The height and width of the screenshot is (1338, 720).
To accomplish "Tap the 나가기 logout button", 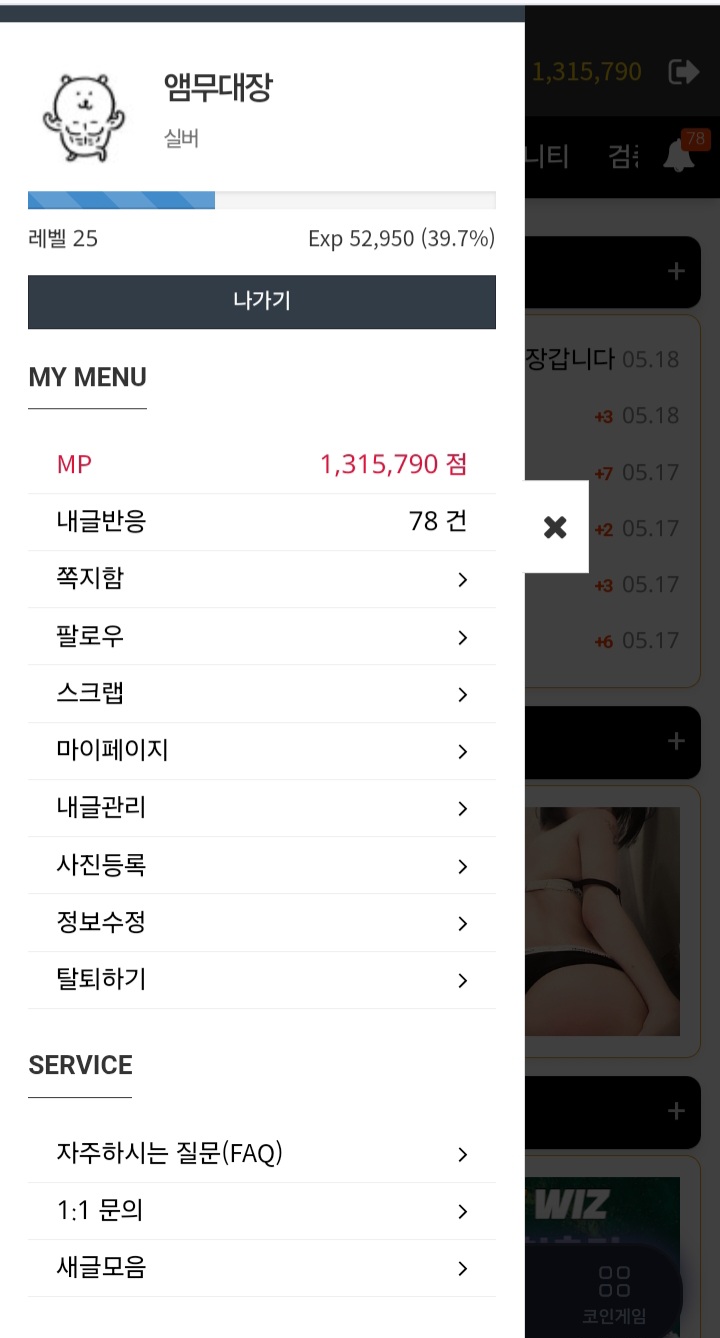I will [262, 301].
